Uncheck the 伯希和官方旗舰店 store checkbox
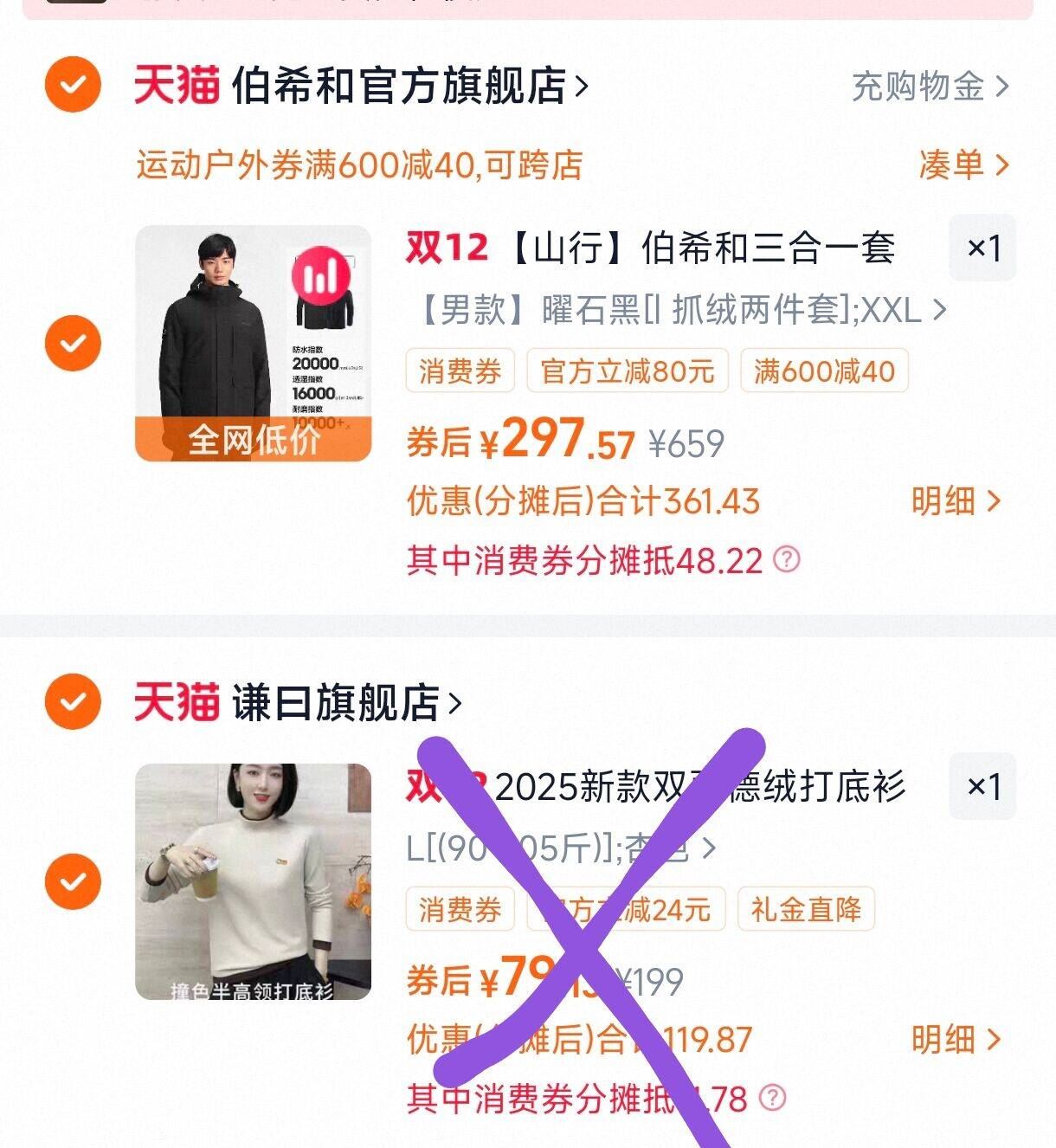The height and width of the screenshot is (1148, 1056). [x=73, y=85]
